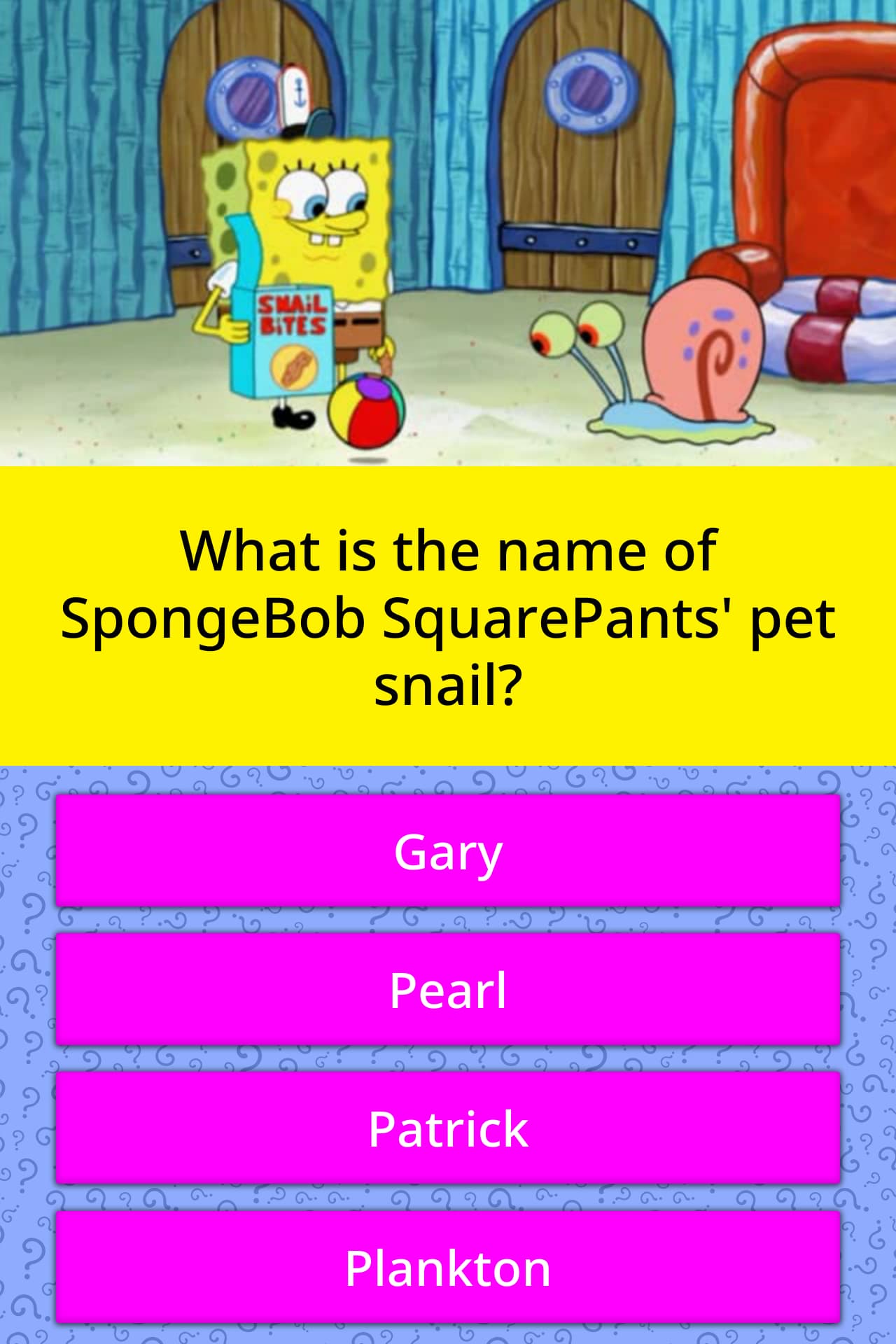The width and height of the screenshot is (896, 1344).
Task: Answer with Plankton
Action: click(448, 1267)
